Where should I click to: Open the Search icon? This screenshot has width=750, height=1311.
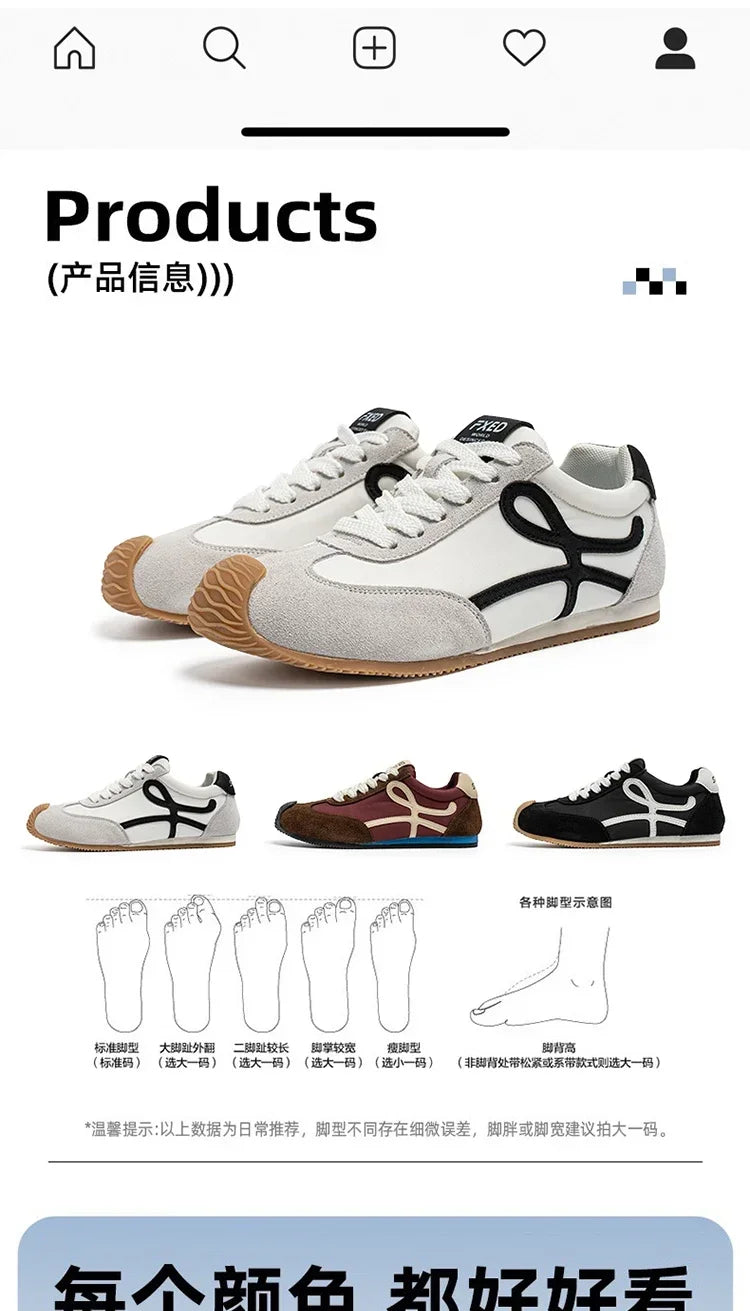[222, 47]
